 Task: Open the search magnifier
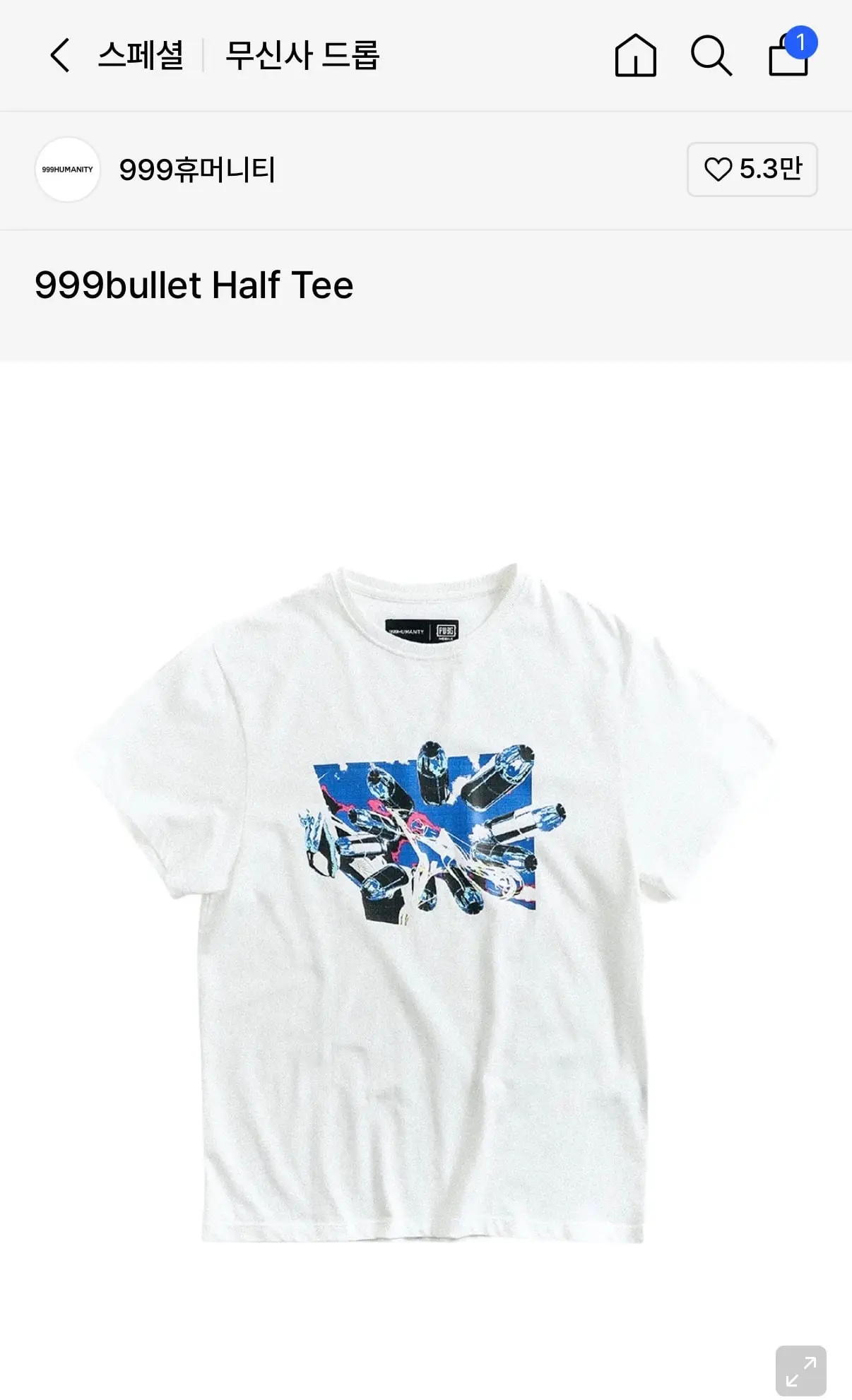(711, 55)
